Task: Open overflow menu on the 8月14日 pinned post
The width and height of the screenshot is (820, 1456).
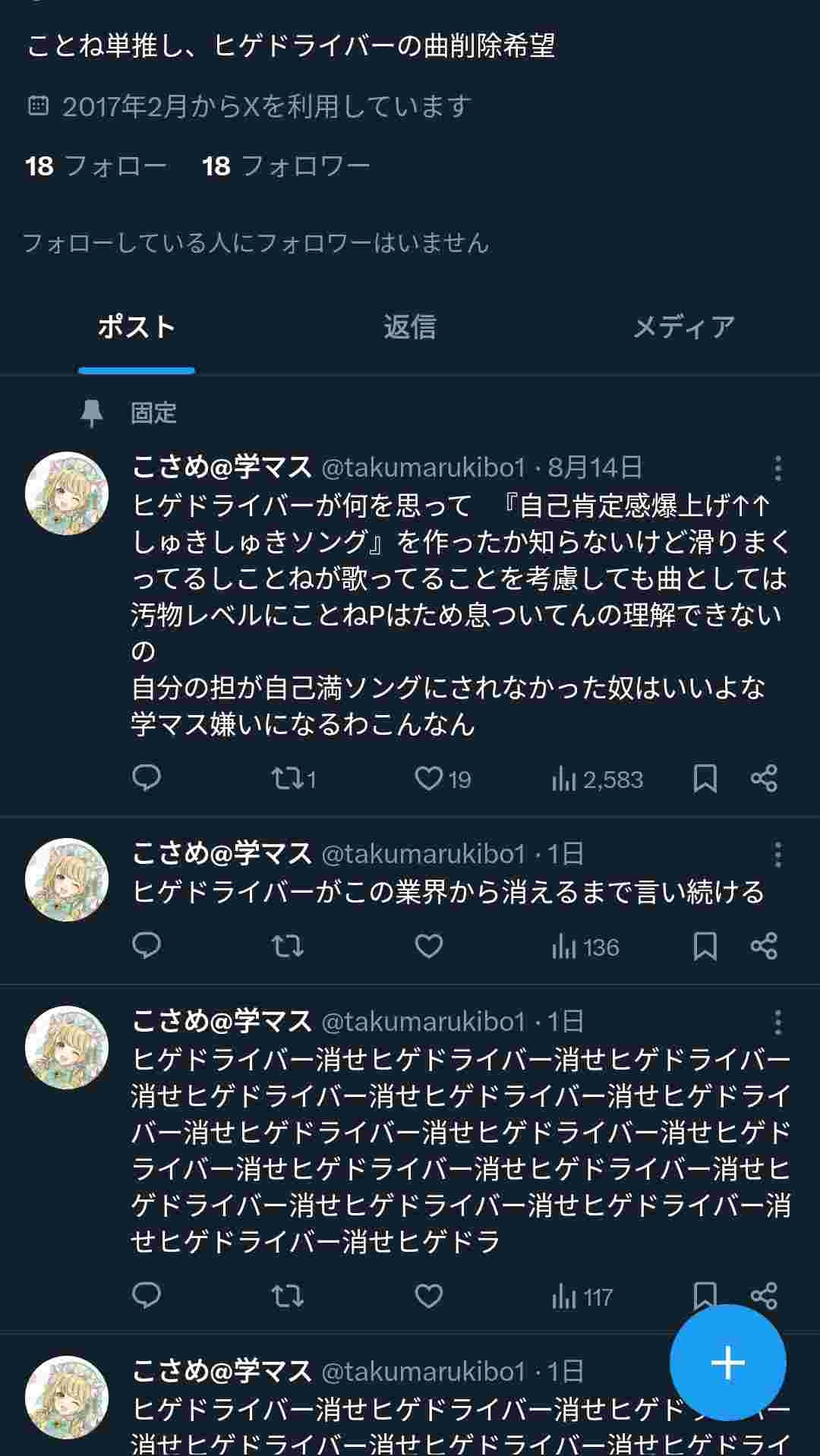Action: coord(777,468)
